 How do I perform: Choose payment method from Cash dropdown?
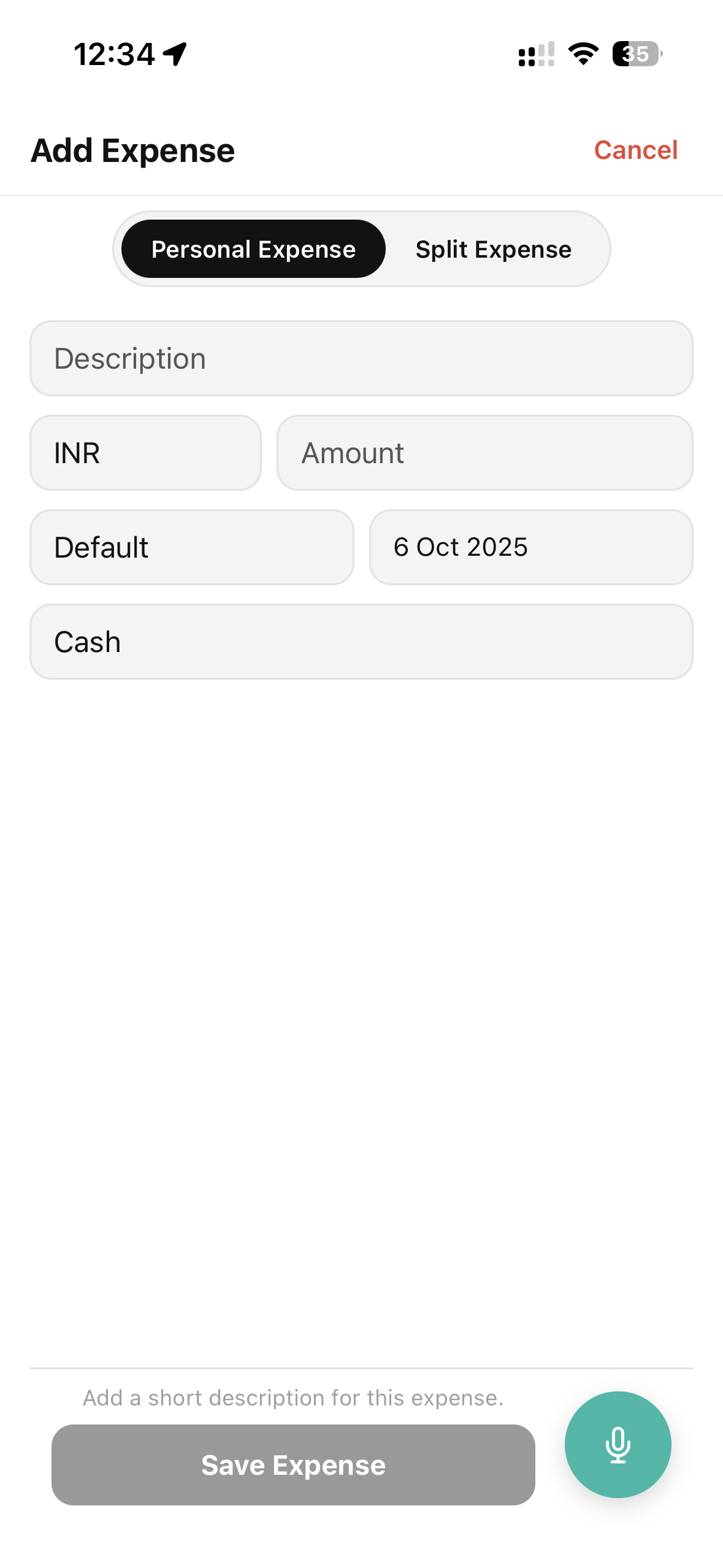361,642
